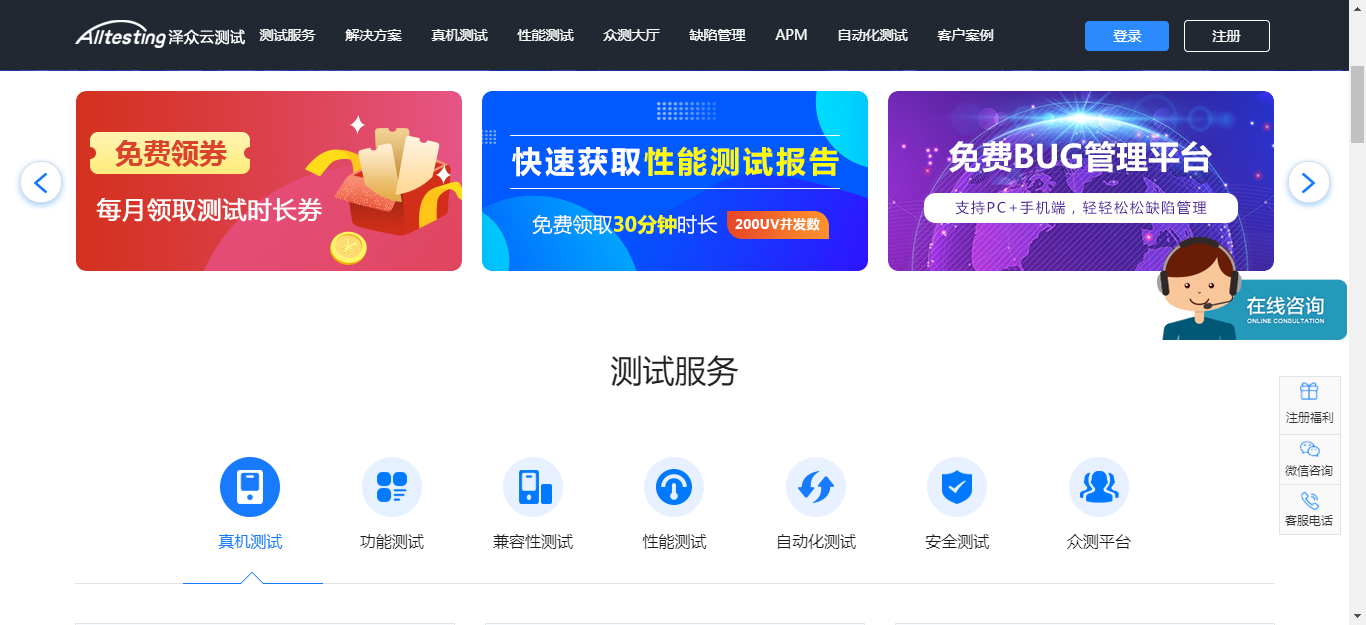Open the 快速获取性能测试报告 banner

(675, 181)
